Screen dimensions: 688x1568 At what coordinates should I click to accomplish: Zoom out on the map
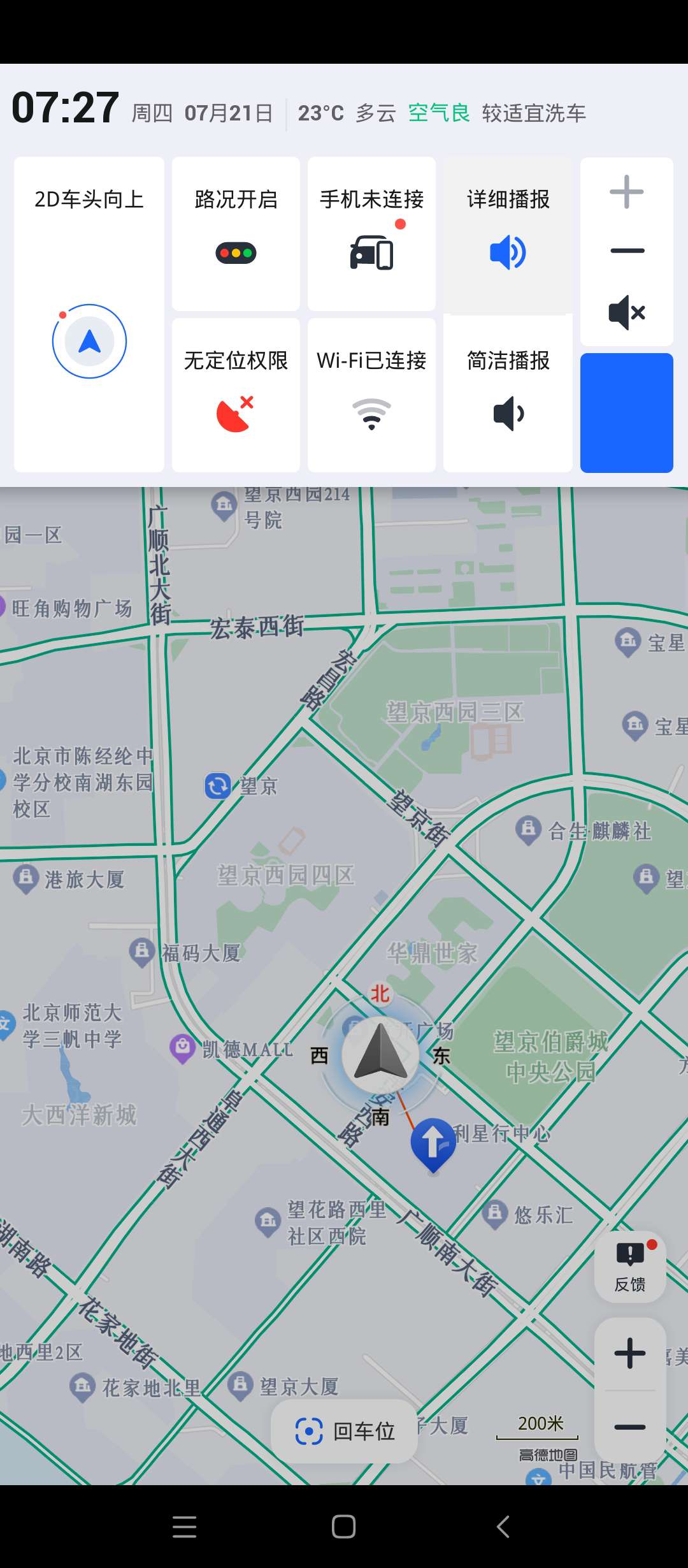(630, 1427)
